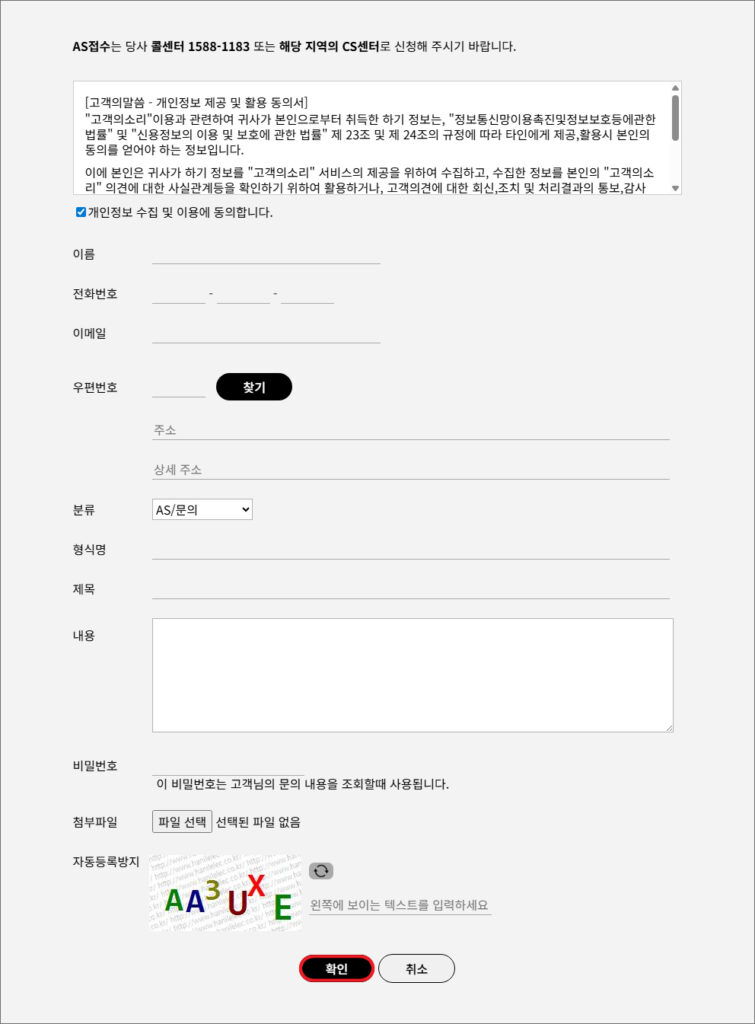Viewport: 755px width, 1024px height.
Task: Tap the 제목 input field
Action: pyautogui.click(x=410, y=589)
